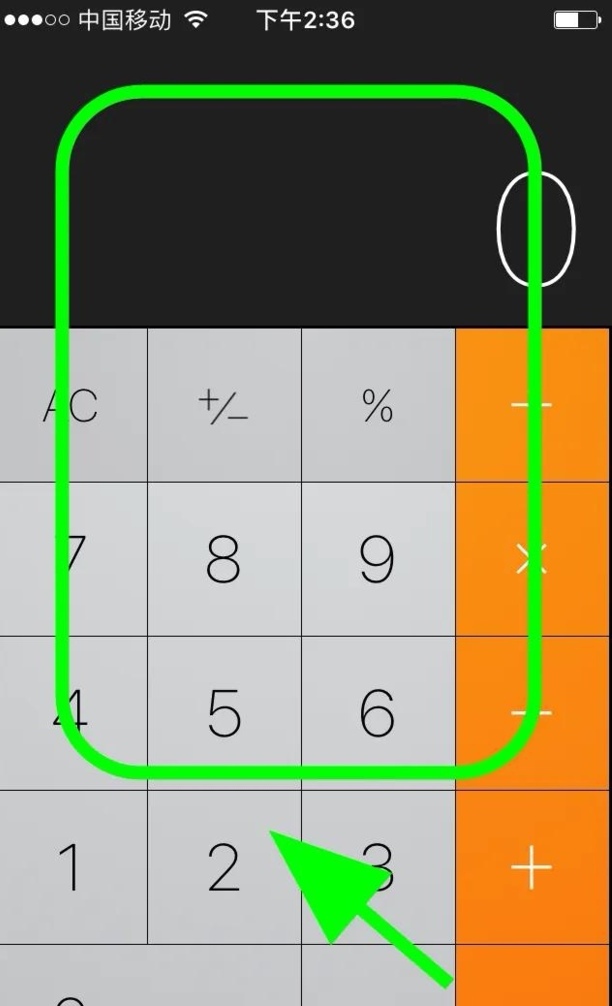Enter digit 4
The image size is (612, 1006).
(x=73, y=713)
